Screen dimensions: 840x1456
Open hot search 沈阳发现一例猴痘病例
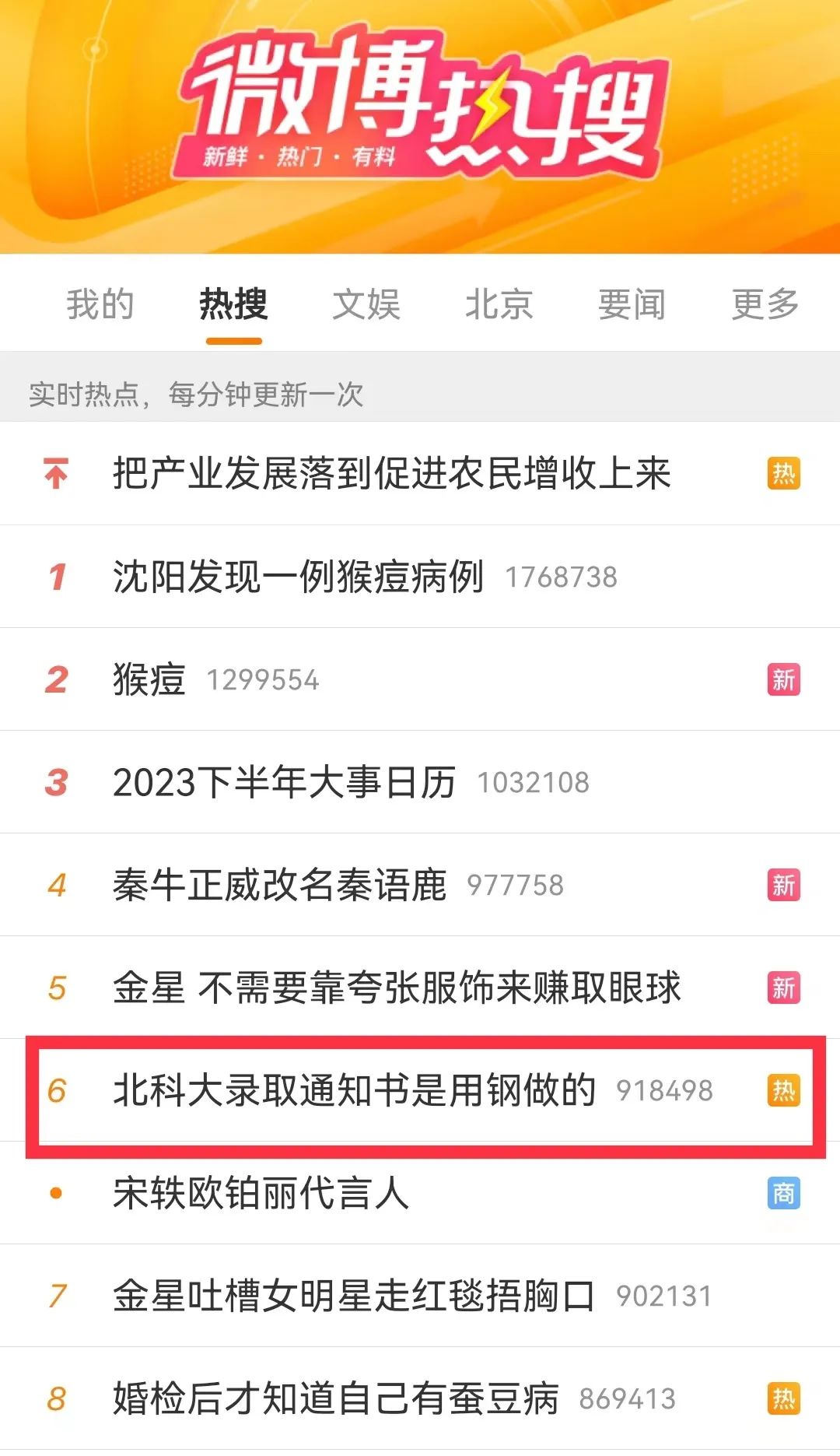[x=299, y=577]
